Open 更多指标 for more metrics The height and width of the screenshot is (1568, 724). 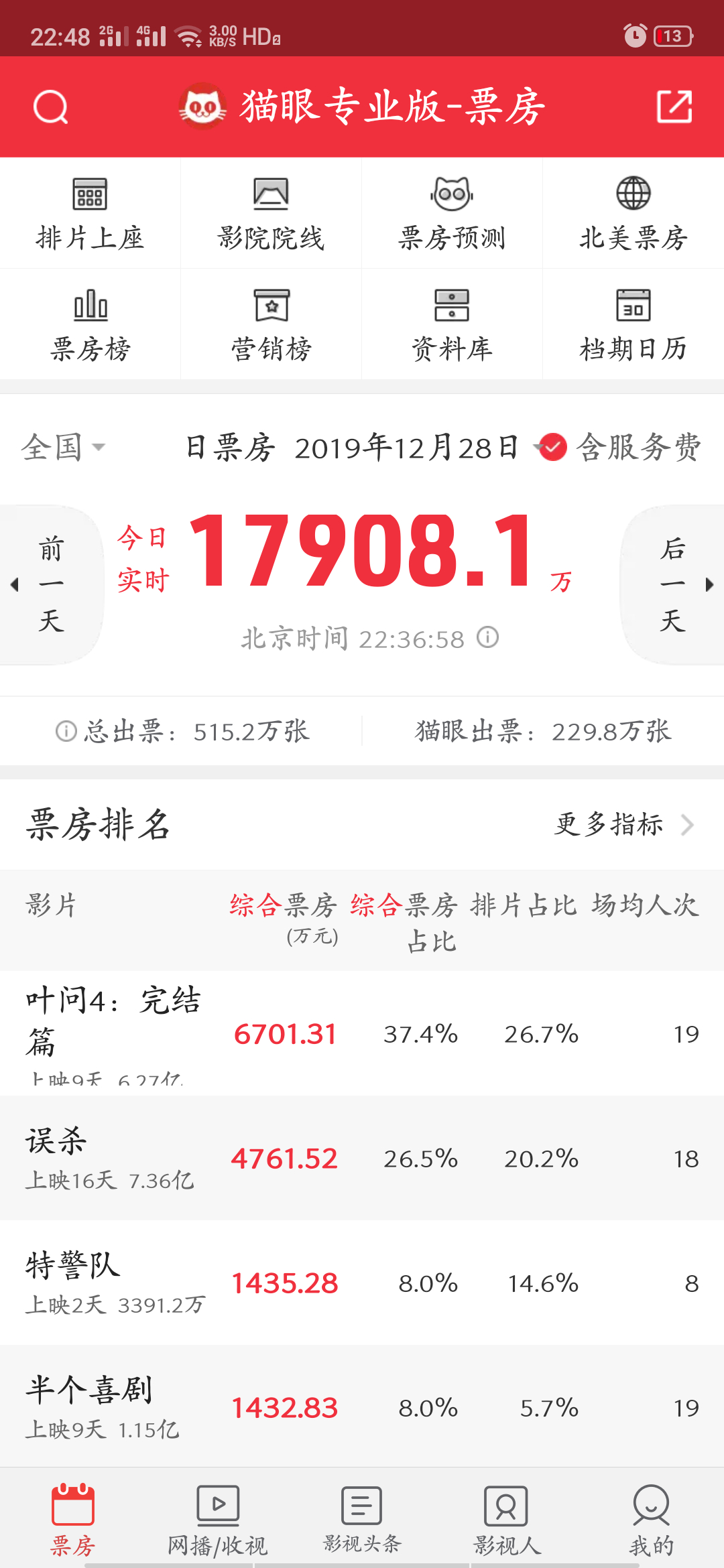[623, 824]
